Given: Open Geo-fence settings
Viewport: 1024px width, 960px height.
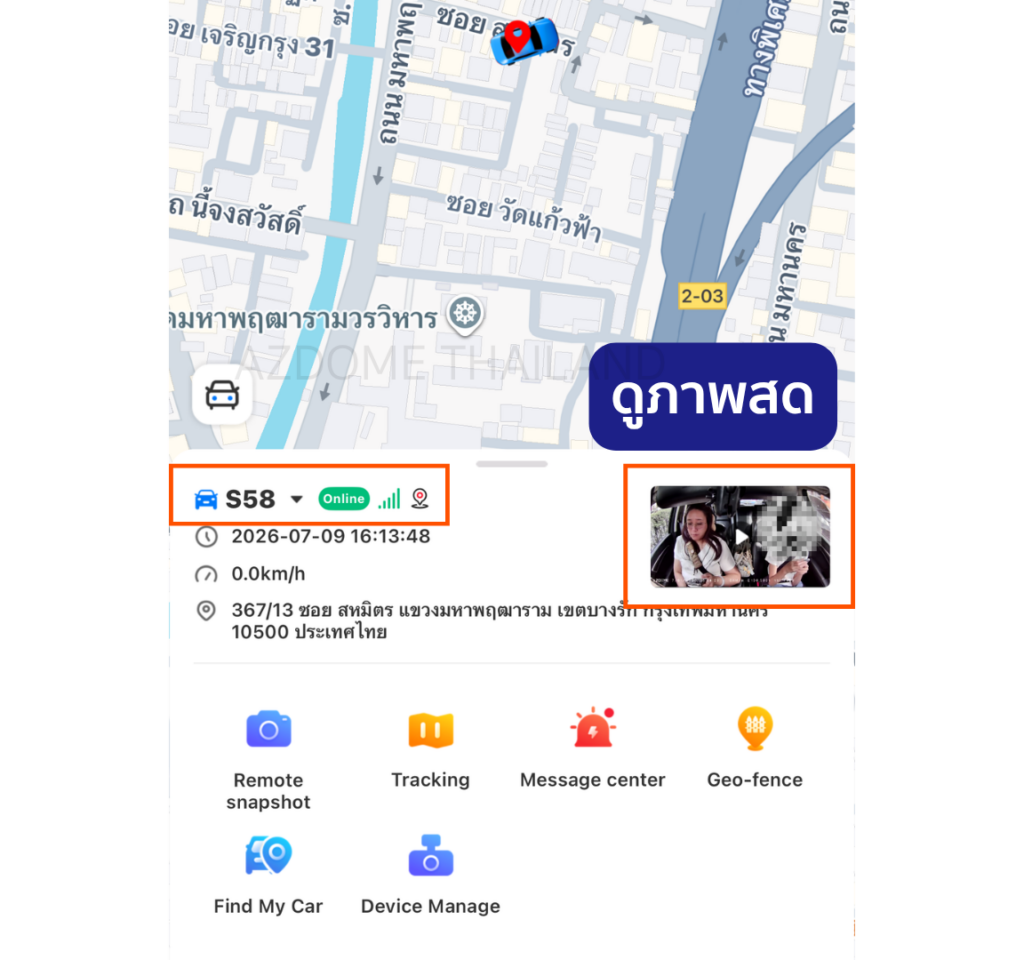Looking at the screenshot, I should tap(755, 748).
